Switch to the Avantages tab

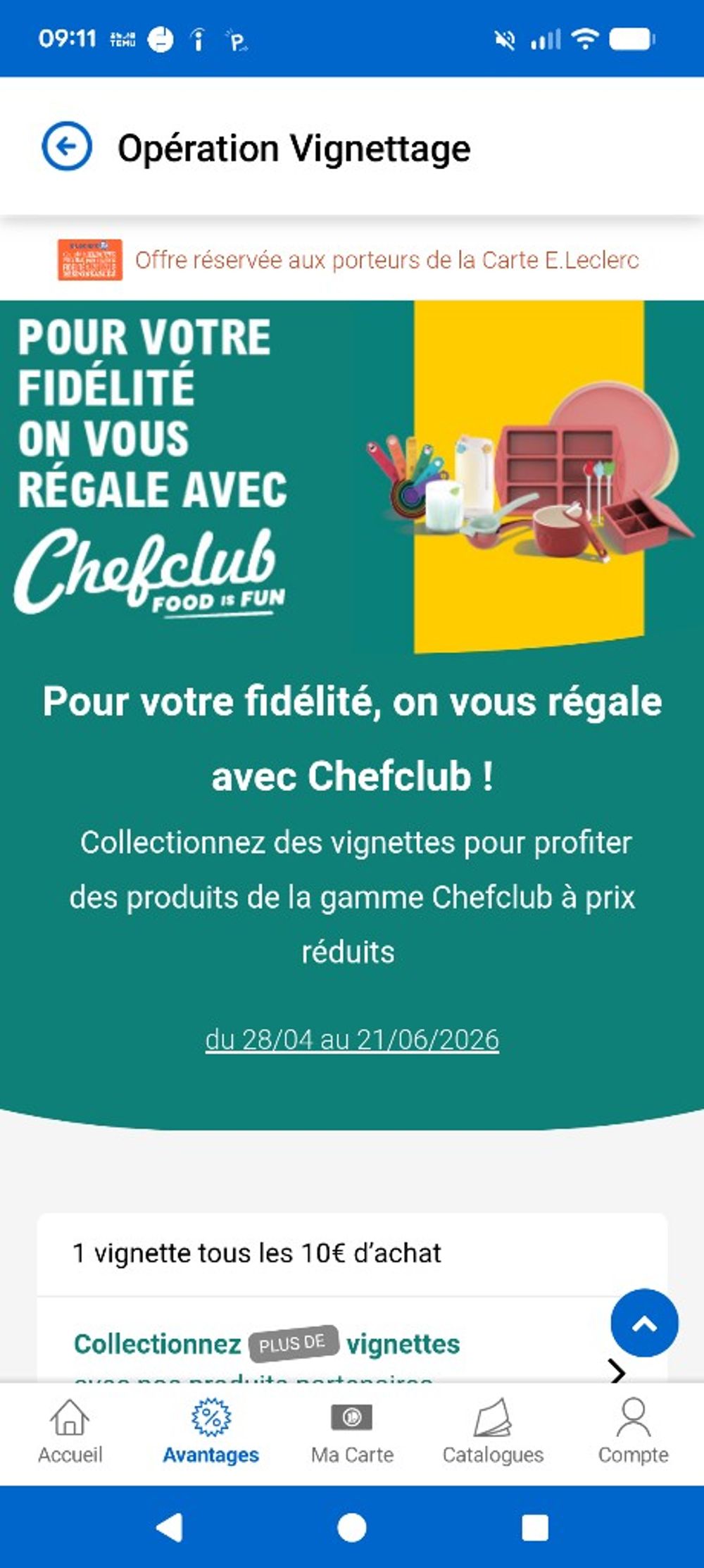211,1433
